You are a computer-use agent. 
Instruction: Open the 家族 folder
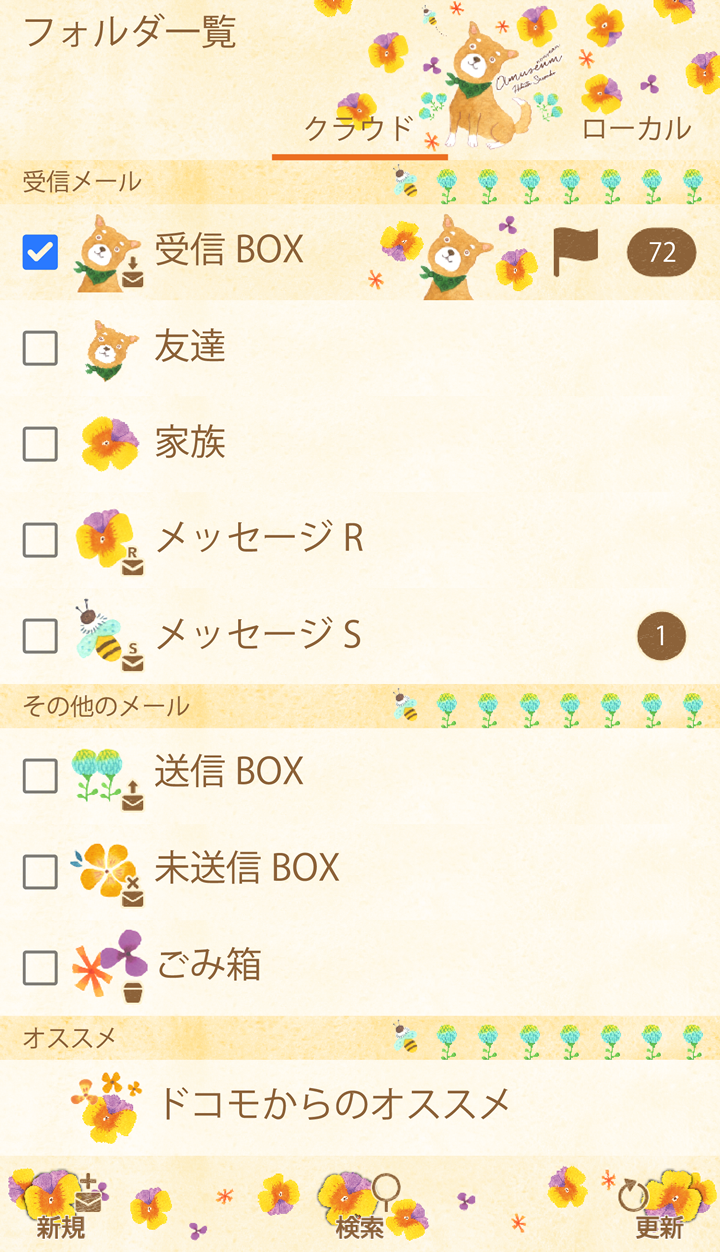190,443
